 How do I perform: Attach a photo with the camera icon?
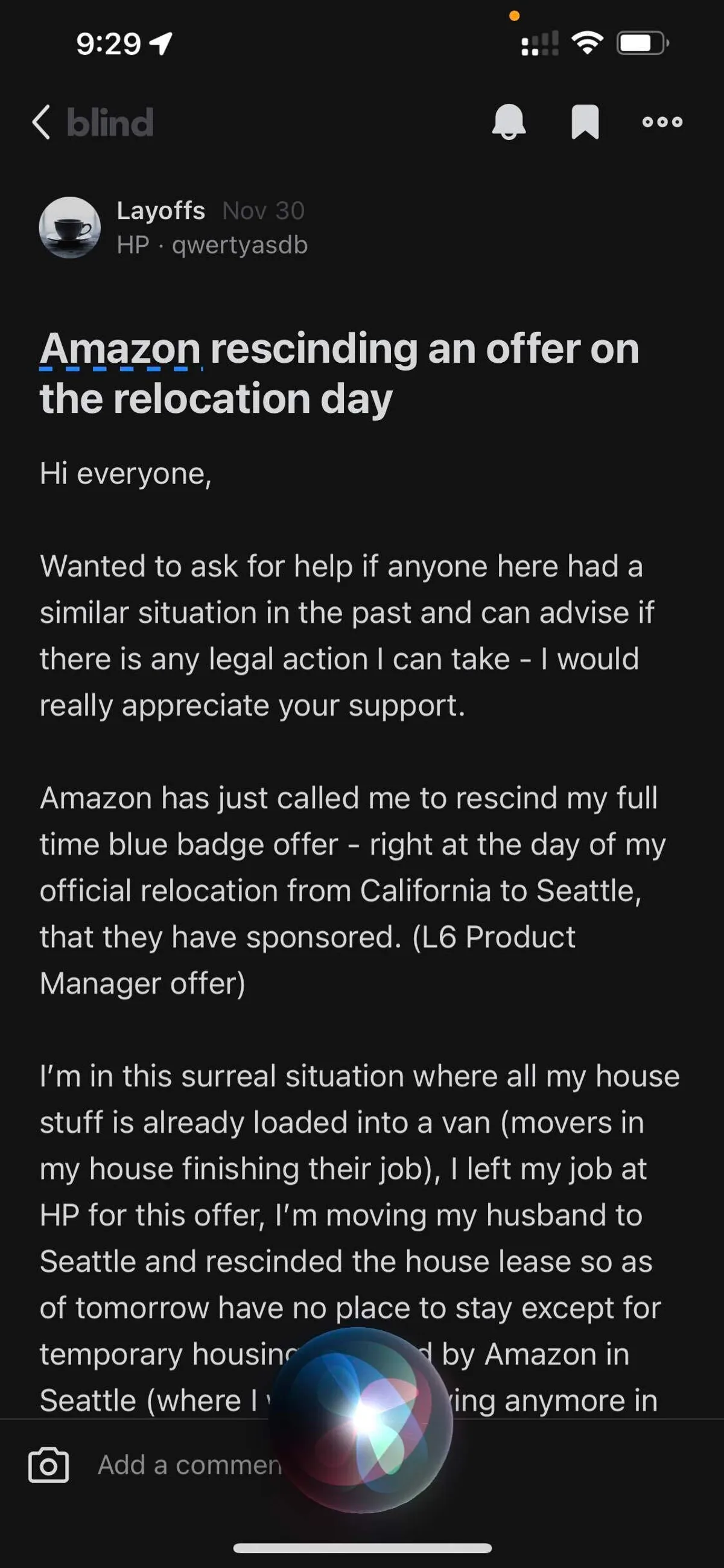pyautogui.click(x=49, y=1466)
